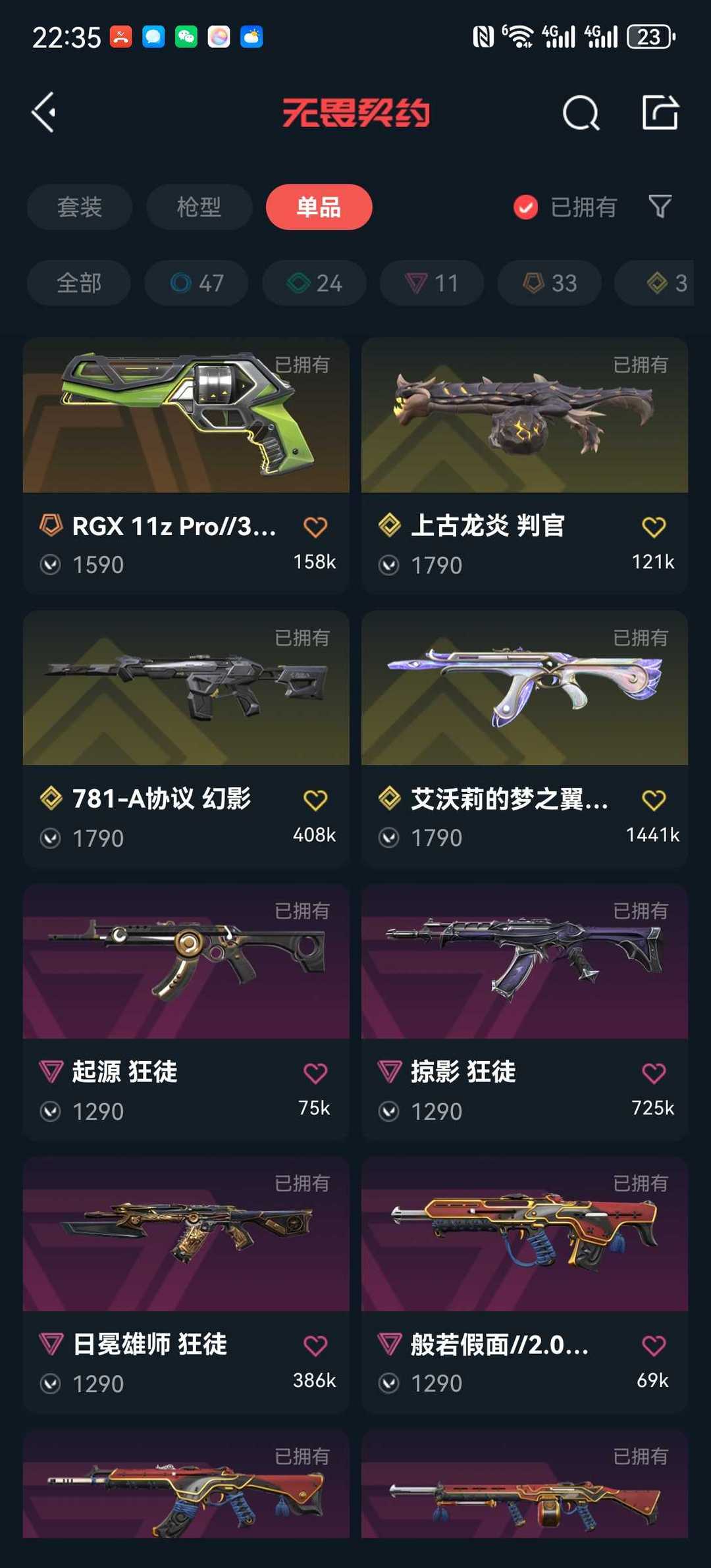Image resolution: width=711 pixels, height=1568 pixels.
Task: Go back using the top-left arrow
Action: point(43,113)
